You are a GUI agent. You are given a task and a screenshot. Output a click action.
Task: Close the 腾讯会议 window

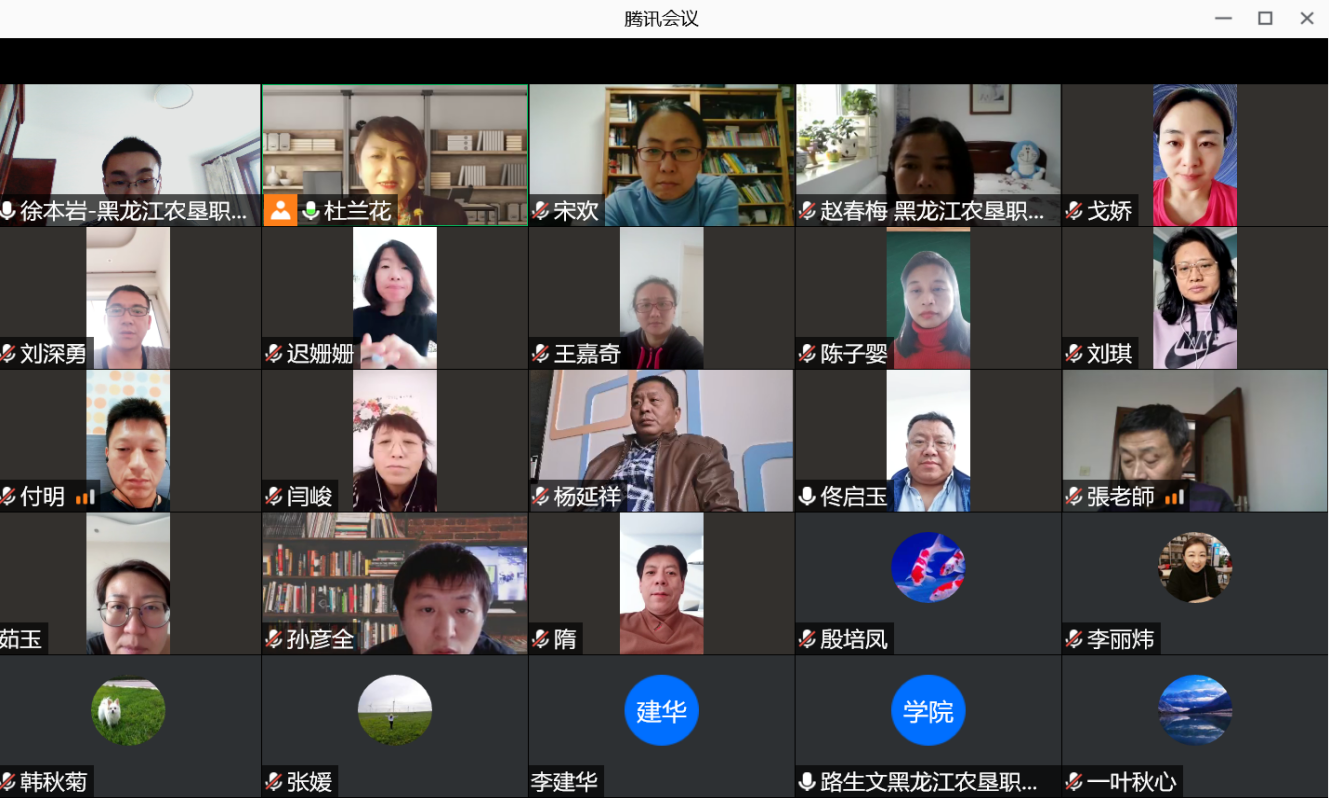(x=1306, y=18)
